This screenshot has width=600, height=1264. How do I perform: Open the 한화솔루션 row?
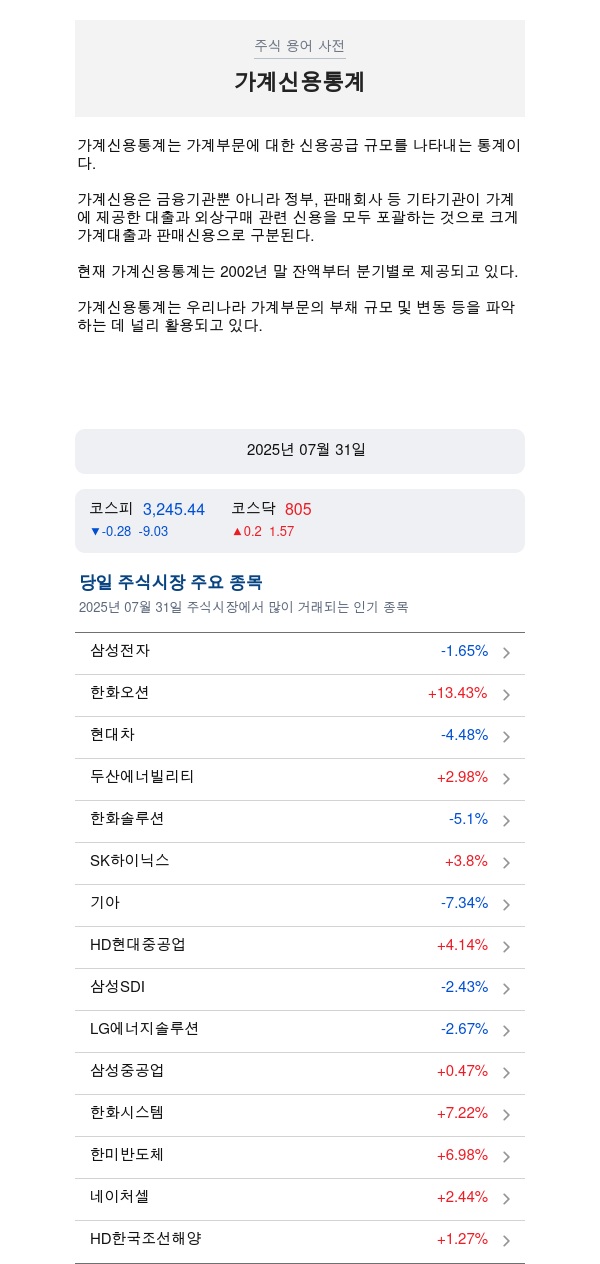(x=300, y=821)
